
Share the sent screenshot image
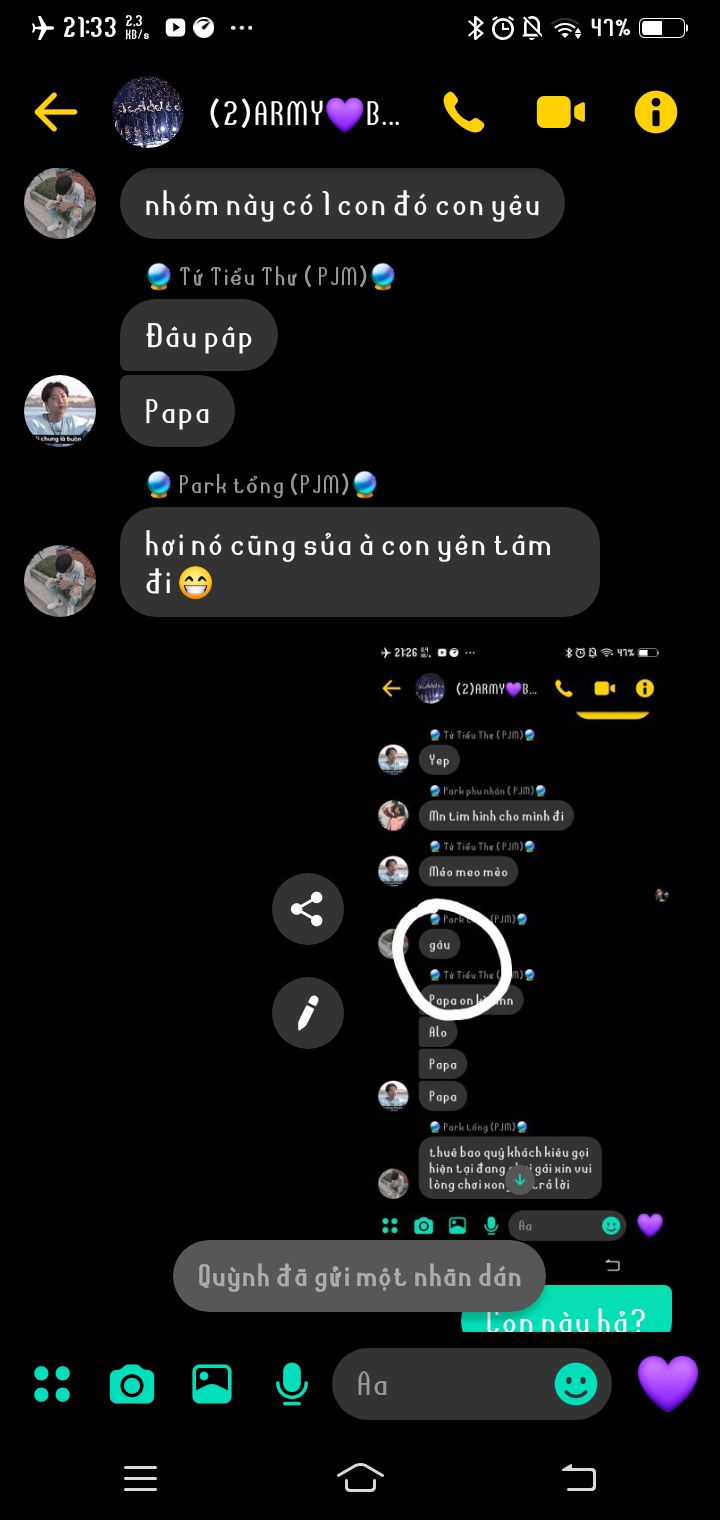coord(307,909)
